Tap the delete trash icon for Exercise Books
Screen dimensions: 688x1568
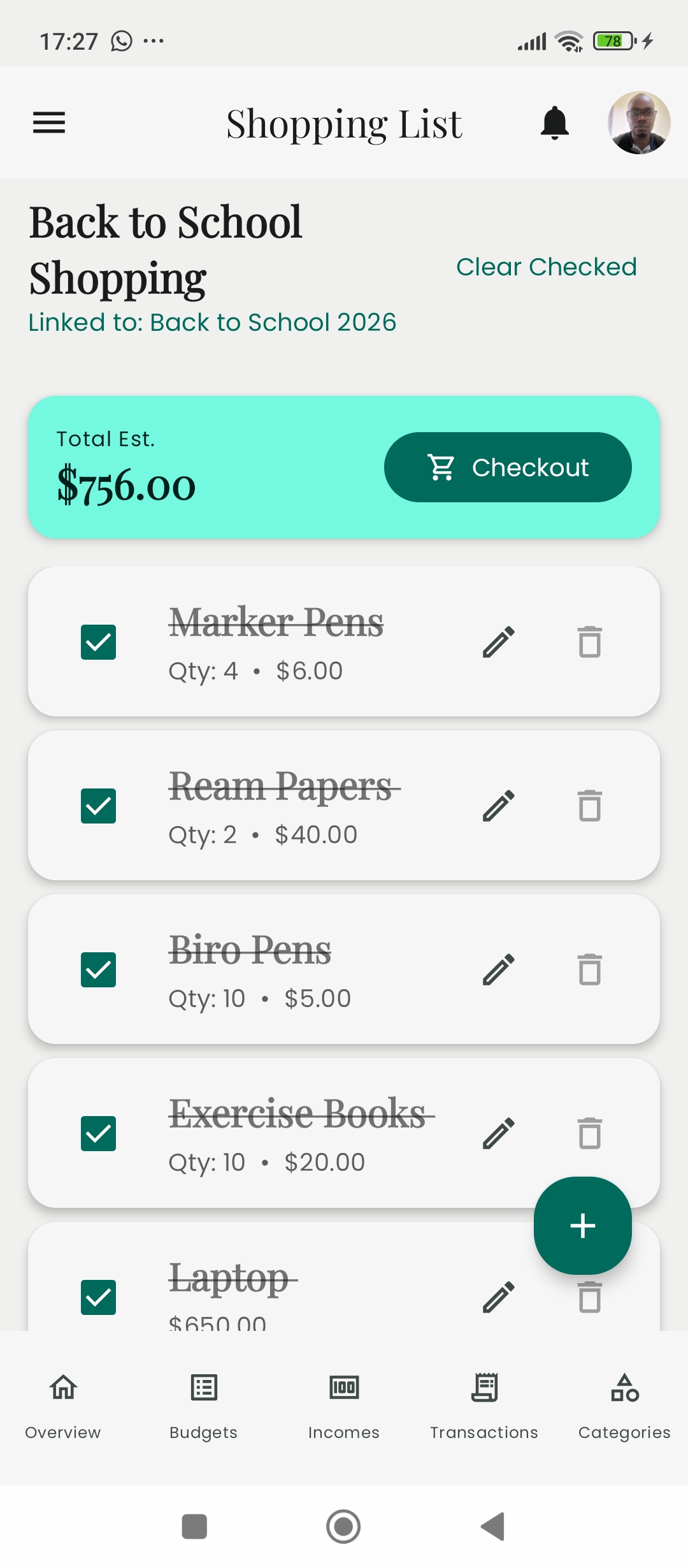click(589, 1133)
